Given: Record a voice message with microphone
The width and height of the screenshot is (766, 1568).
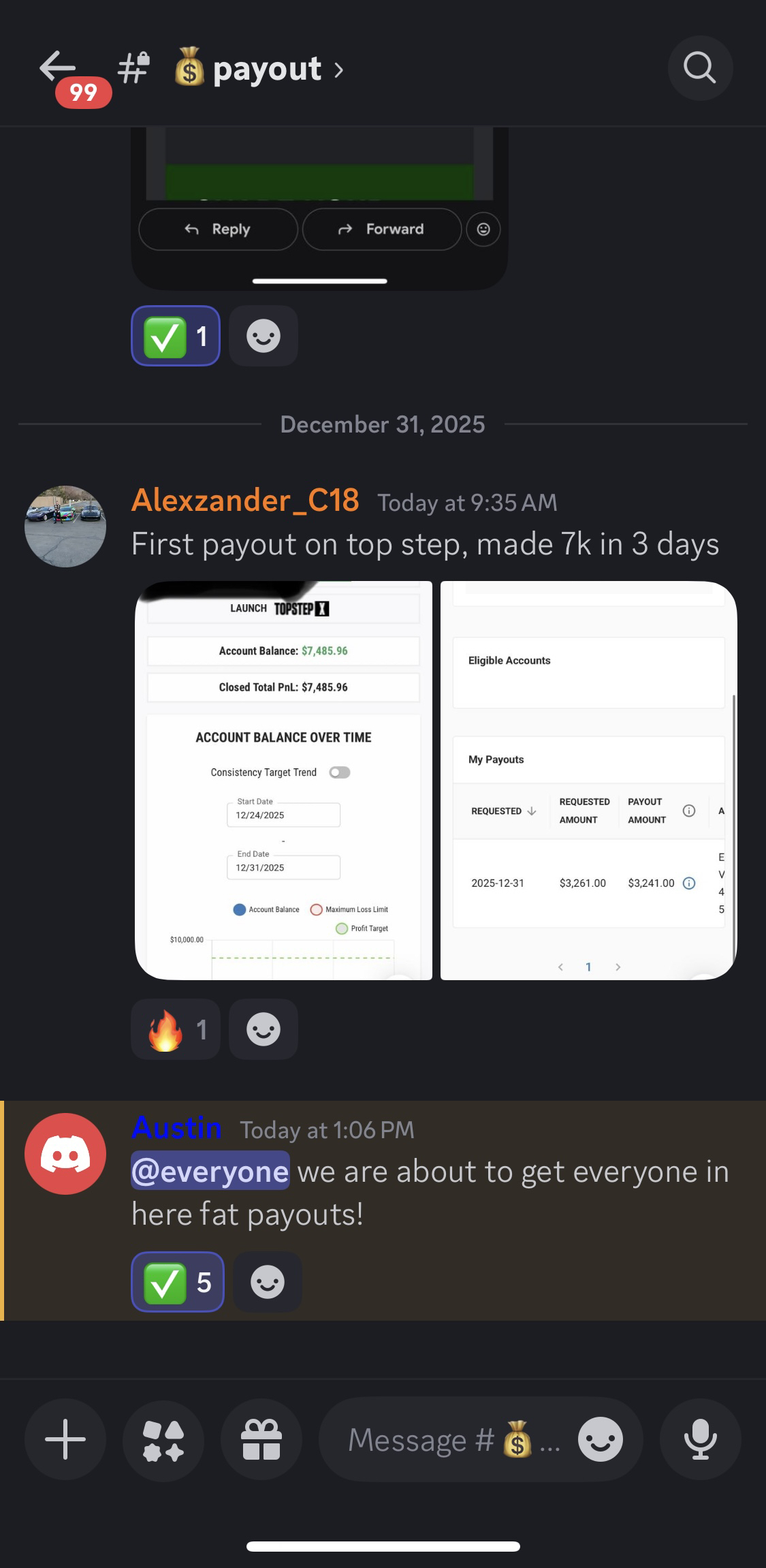Looking at the screenshot, I should coord(700,1439).
